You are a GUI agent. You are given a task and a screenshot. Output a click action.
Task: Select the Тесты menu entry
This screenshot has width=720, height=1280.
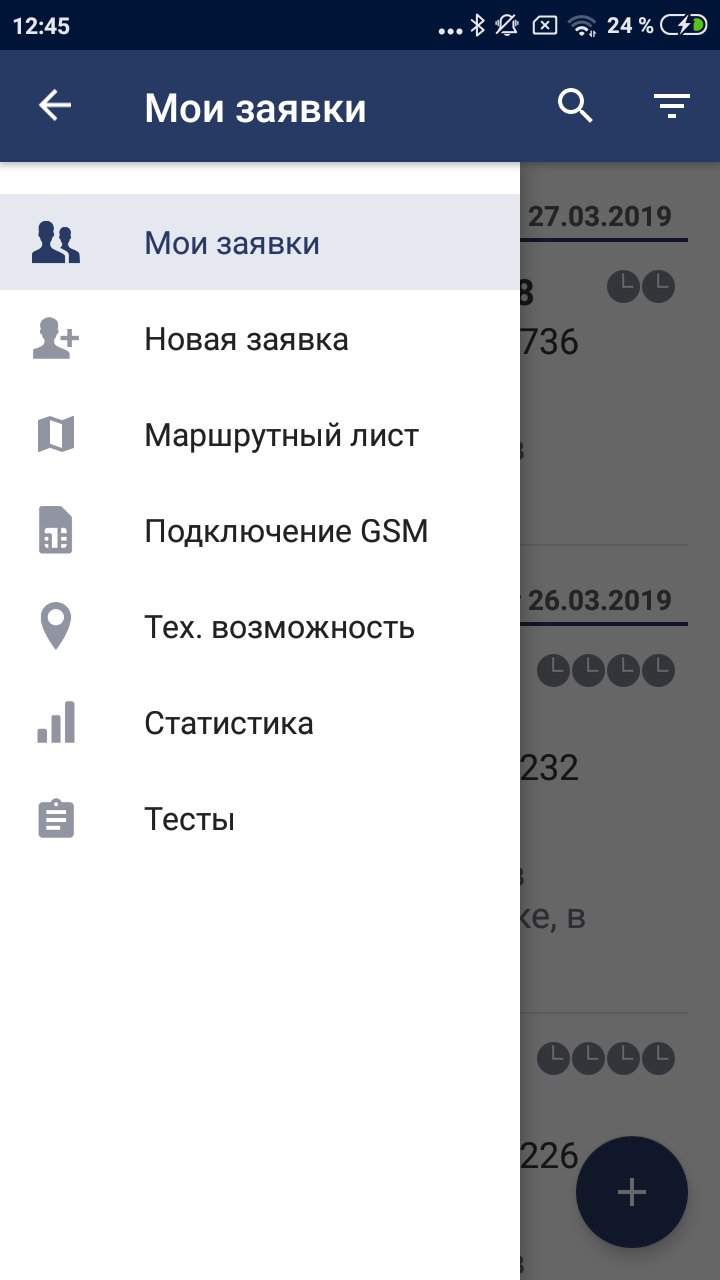pyautogui.click(x=189, y=818)
